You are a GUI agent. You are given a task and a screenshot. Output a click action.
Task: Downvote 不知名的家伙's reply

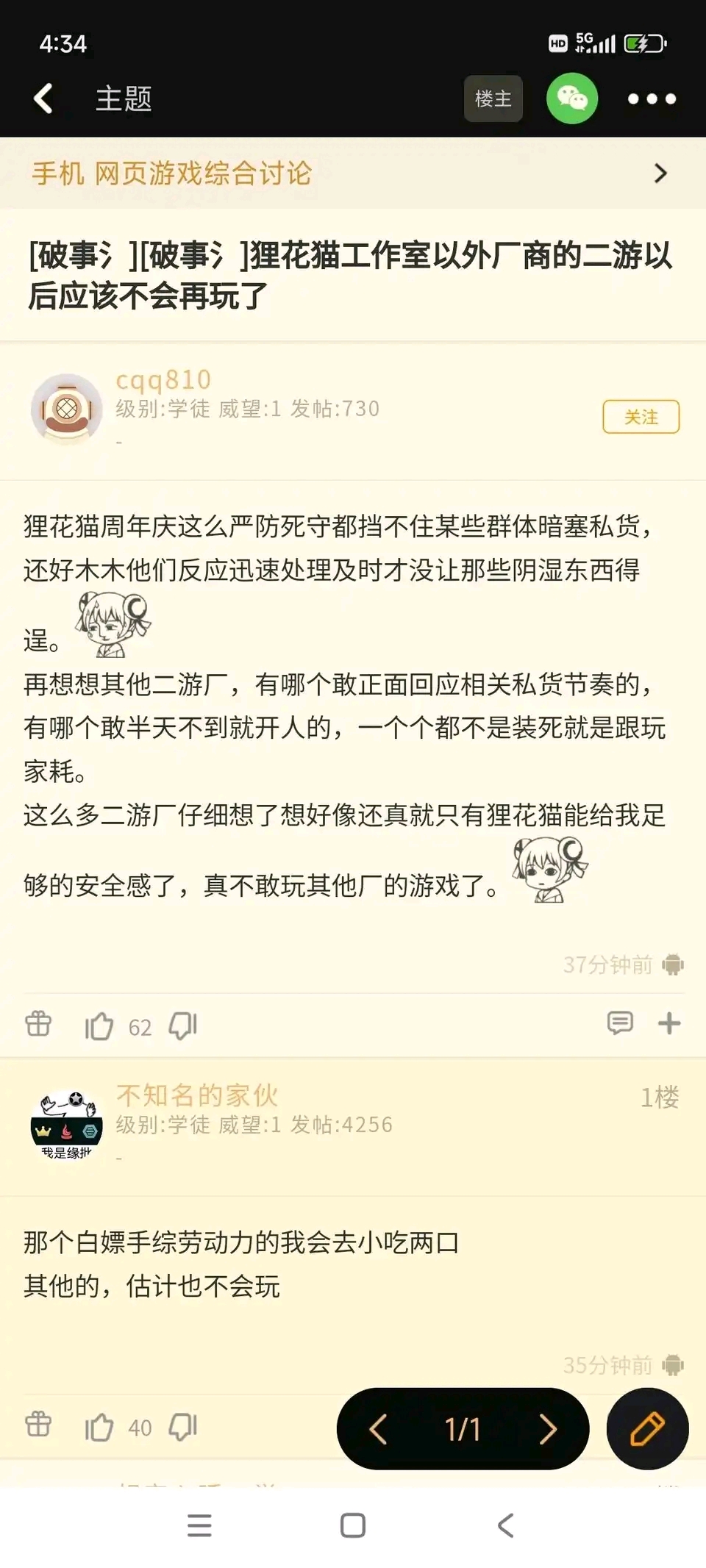(183, 1426)
